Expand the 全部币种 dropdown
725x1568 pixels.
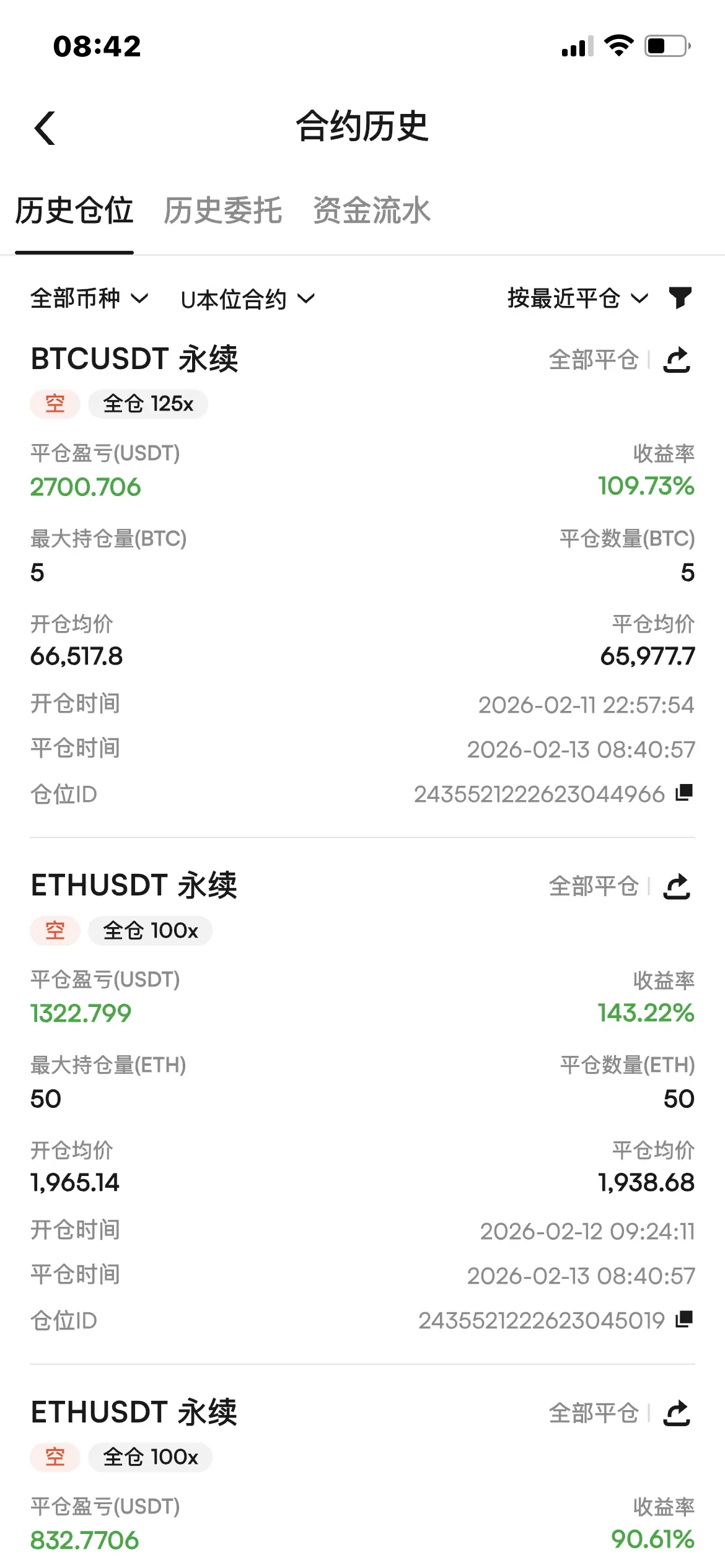click(90, 299)
